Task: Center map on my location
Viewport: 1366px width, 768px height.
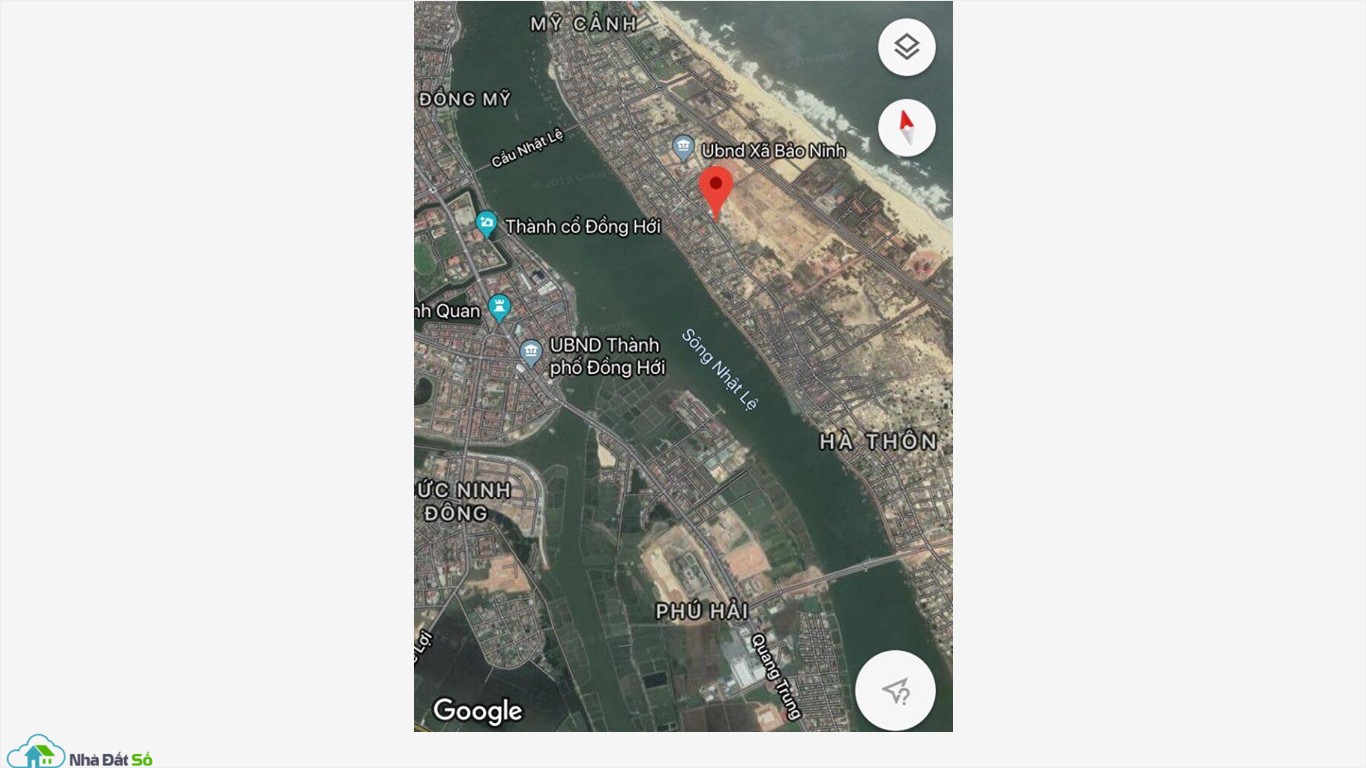Action: coord(895,690)
